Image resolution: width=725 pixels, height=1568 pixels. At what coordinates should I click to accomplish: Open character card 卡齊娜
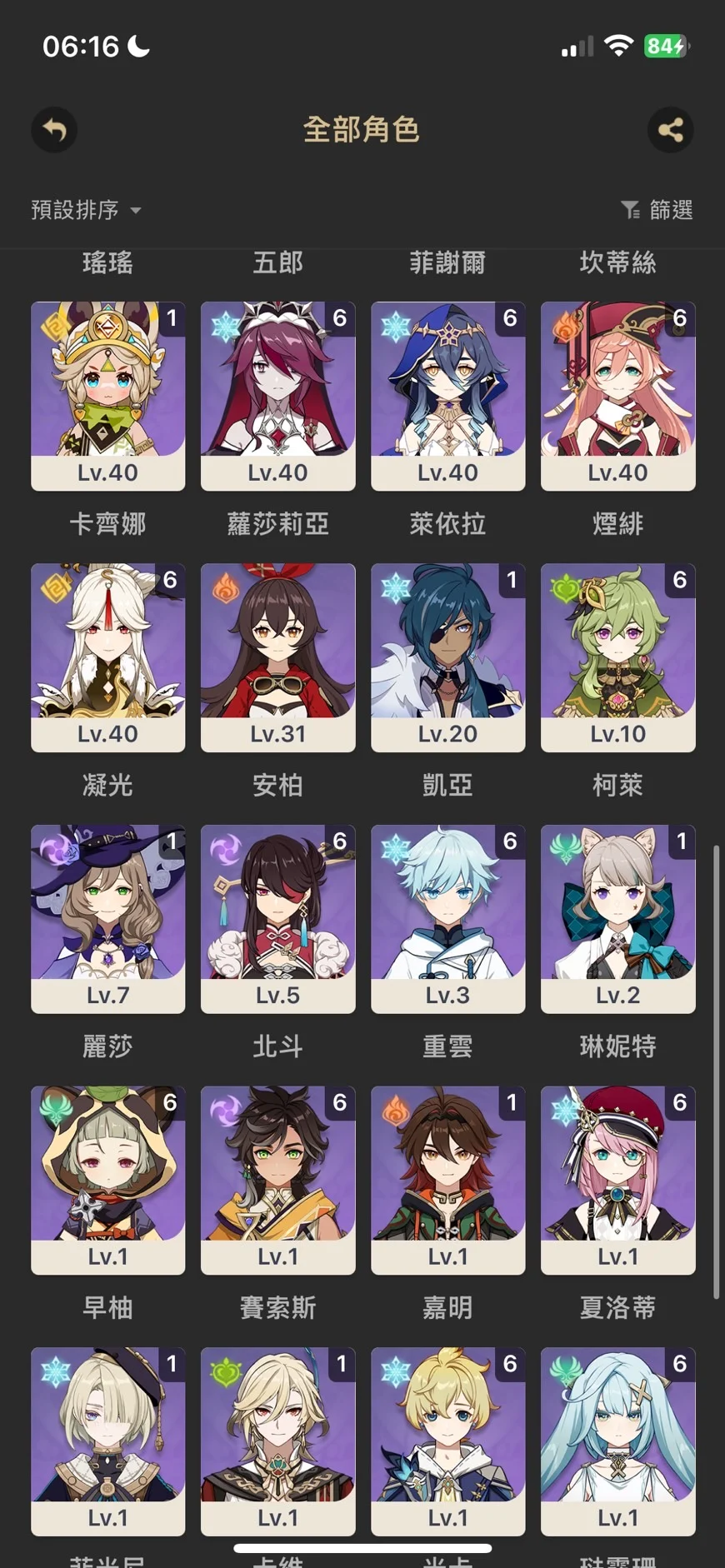tap(107, 396)
